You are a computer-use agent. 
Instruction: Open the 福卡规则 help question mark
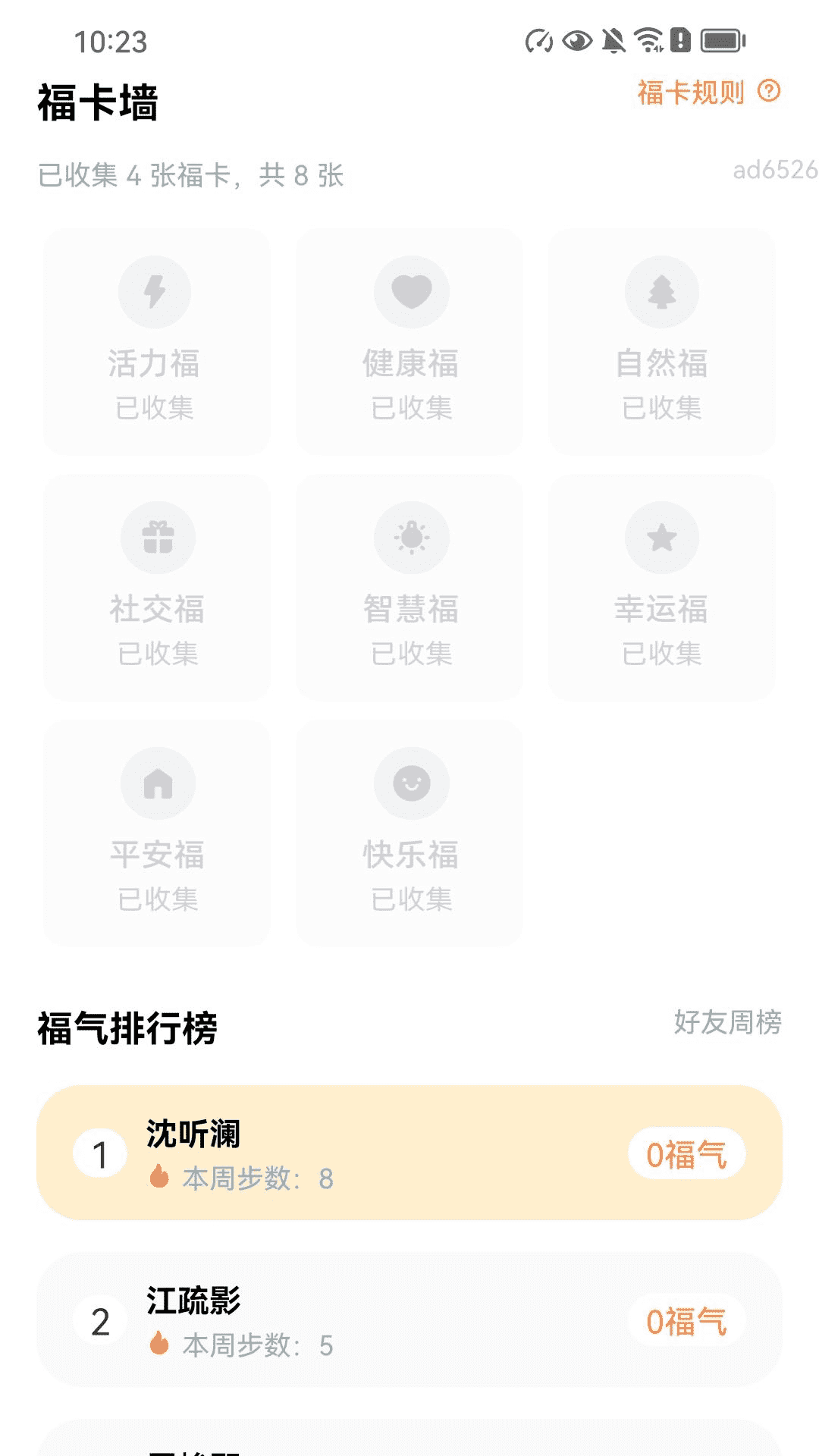(770, 91)
